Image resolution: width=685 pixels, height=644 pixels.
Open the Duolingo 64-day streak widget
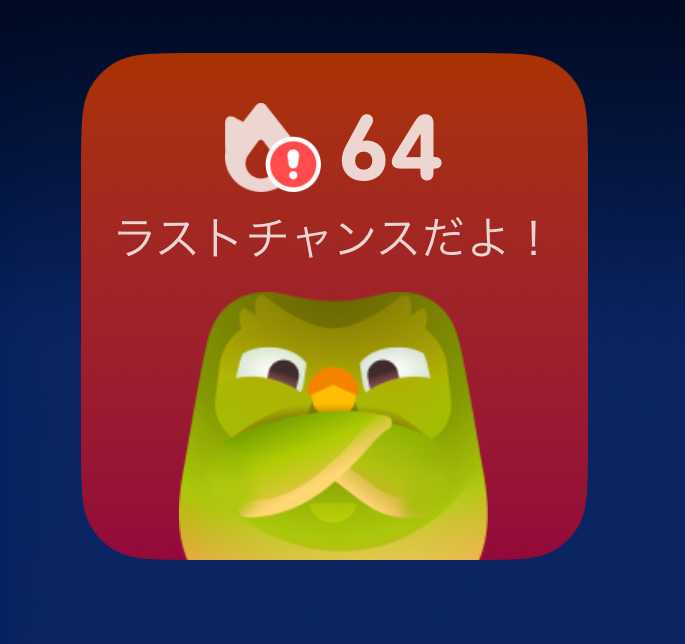click(333, 306)
